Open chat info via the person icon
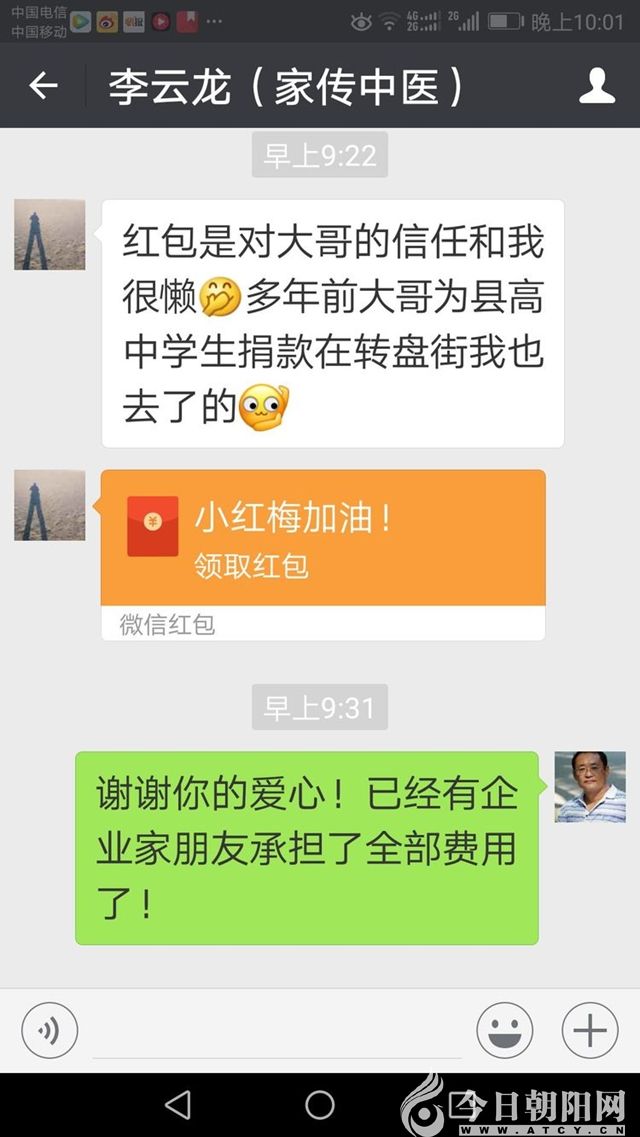 click(x=597, y=87)
